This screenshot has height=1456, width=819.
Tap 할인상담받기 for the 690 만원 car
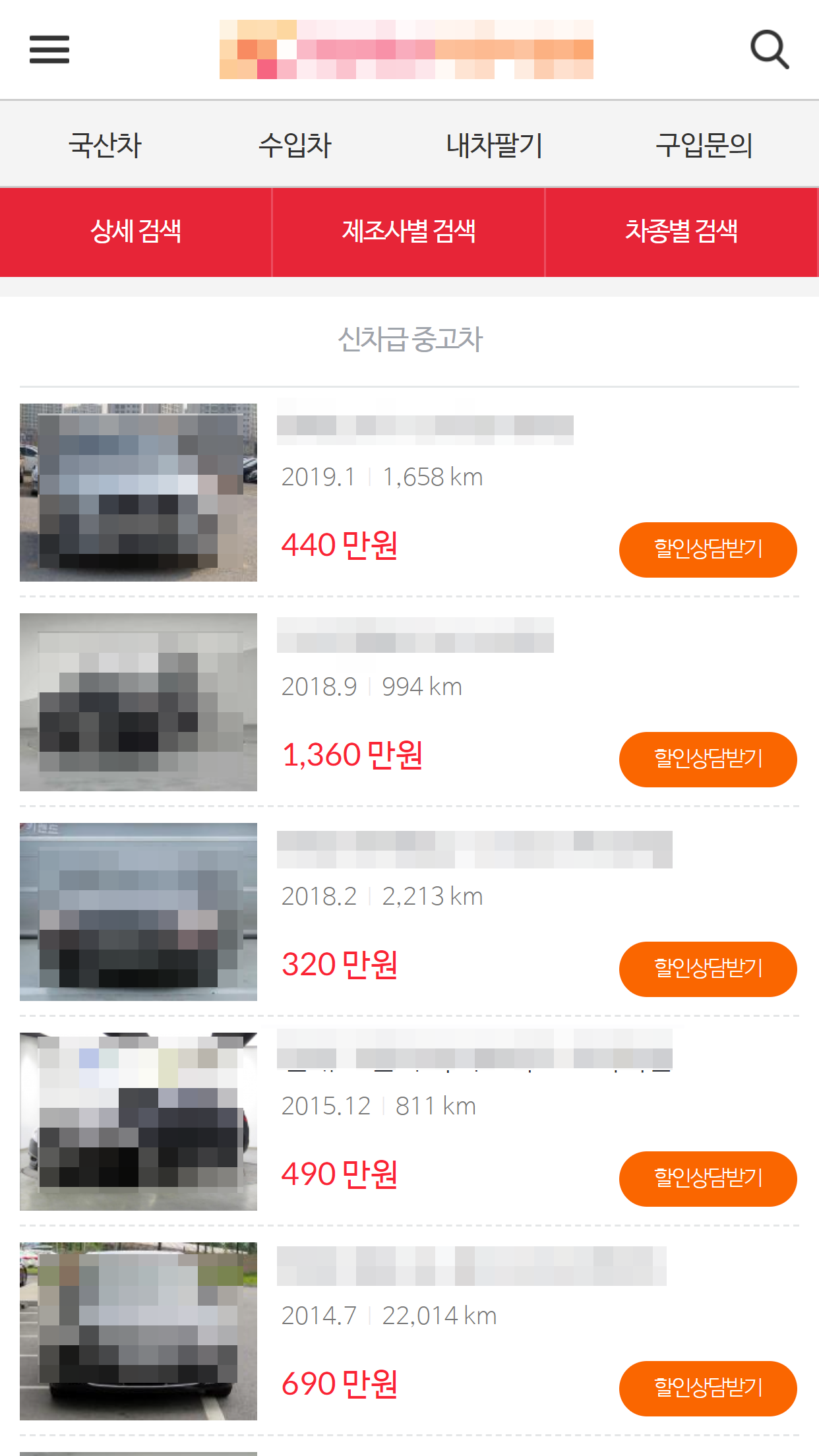(x=708, y=1388)
